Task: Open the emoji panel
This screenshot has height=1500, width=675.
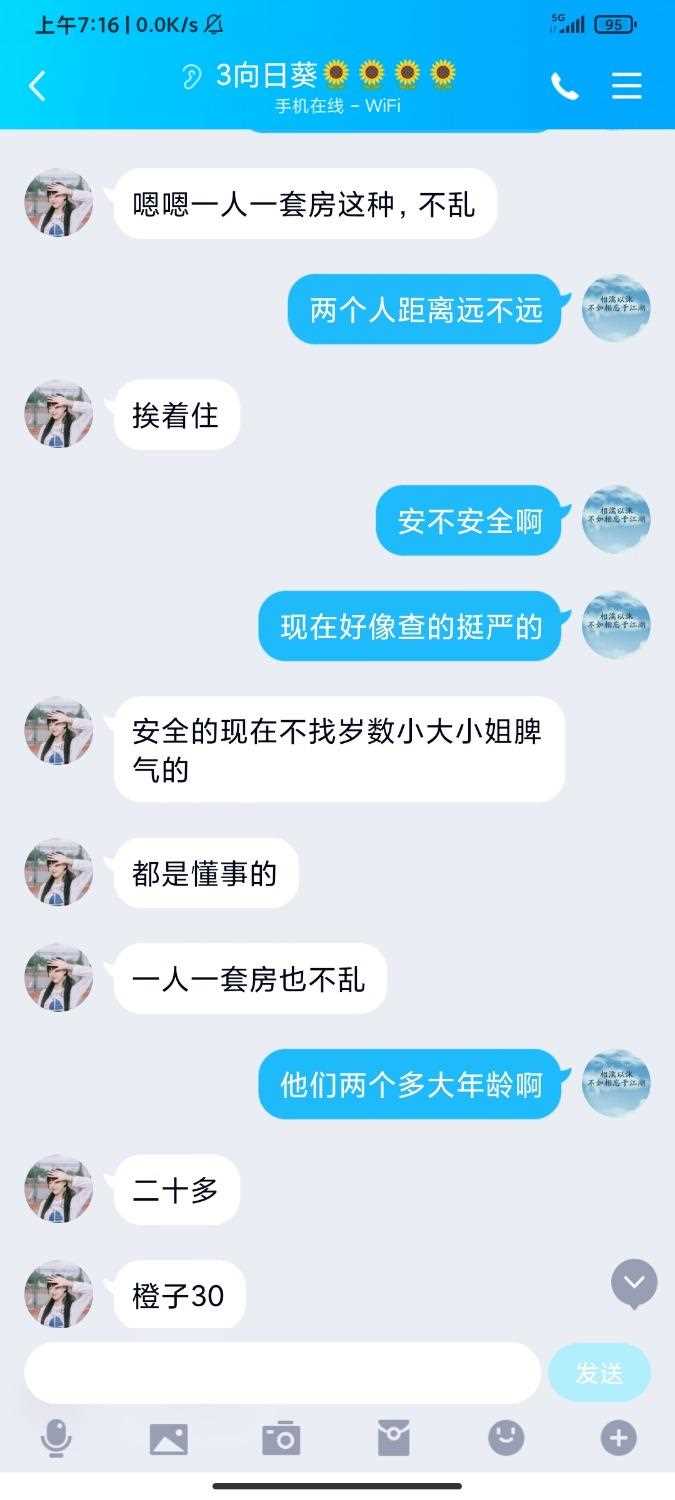Action: (506, 1438)
